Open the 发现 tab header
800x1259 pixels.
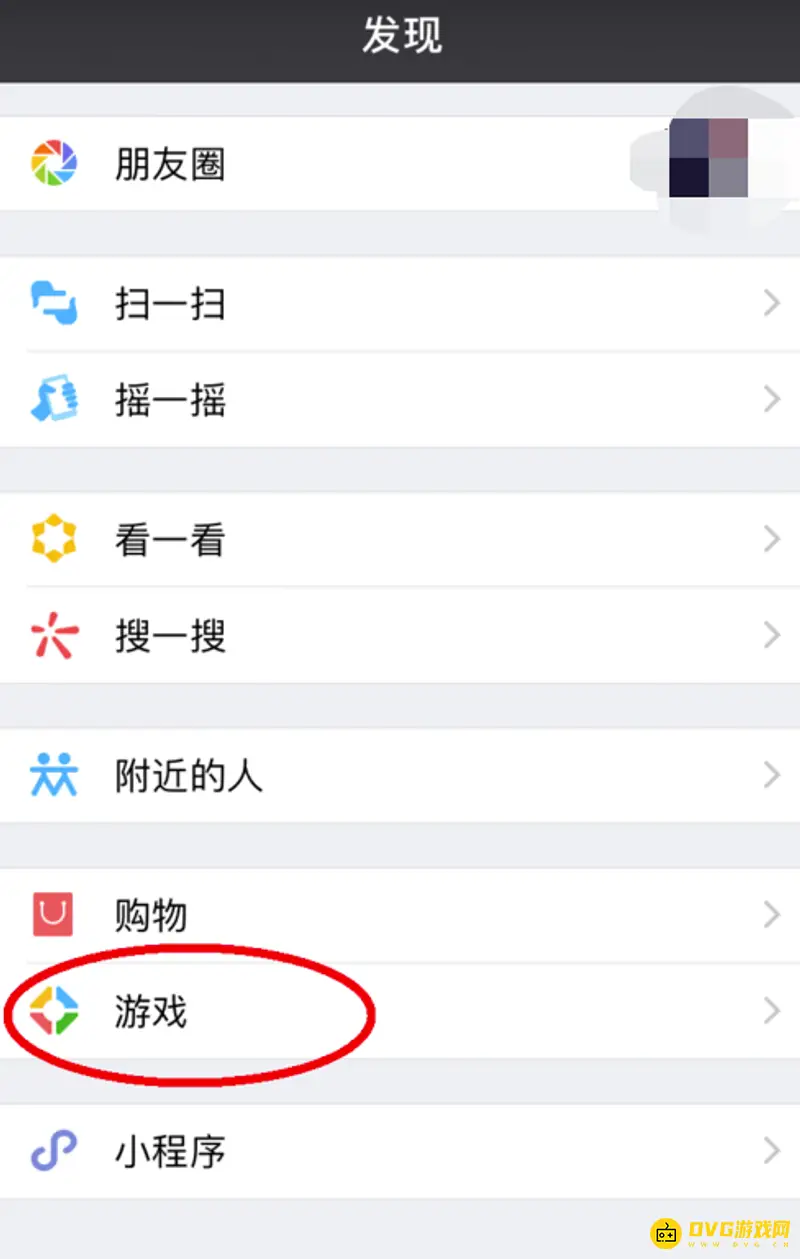(x=400, y=35)
